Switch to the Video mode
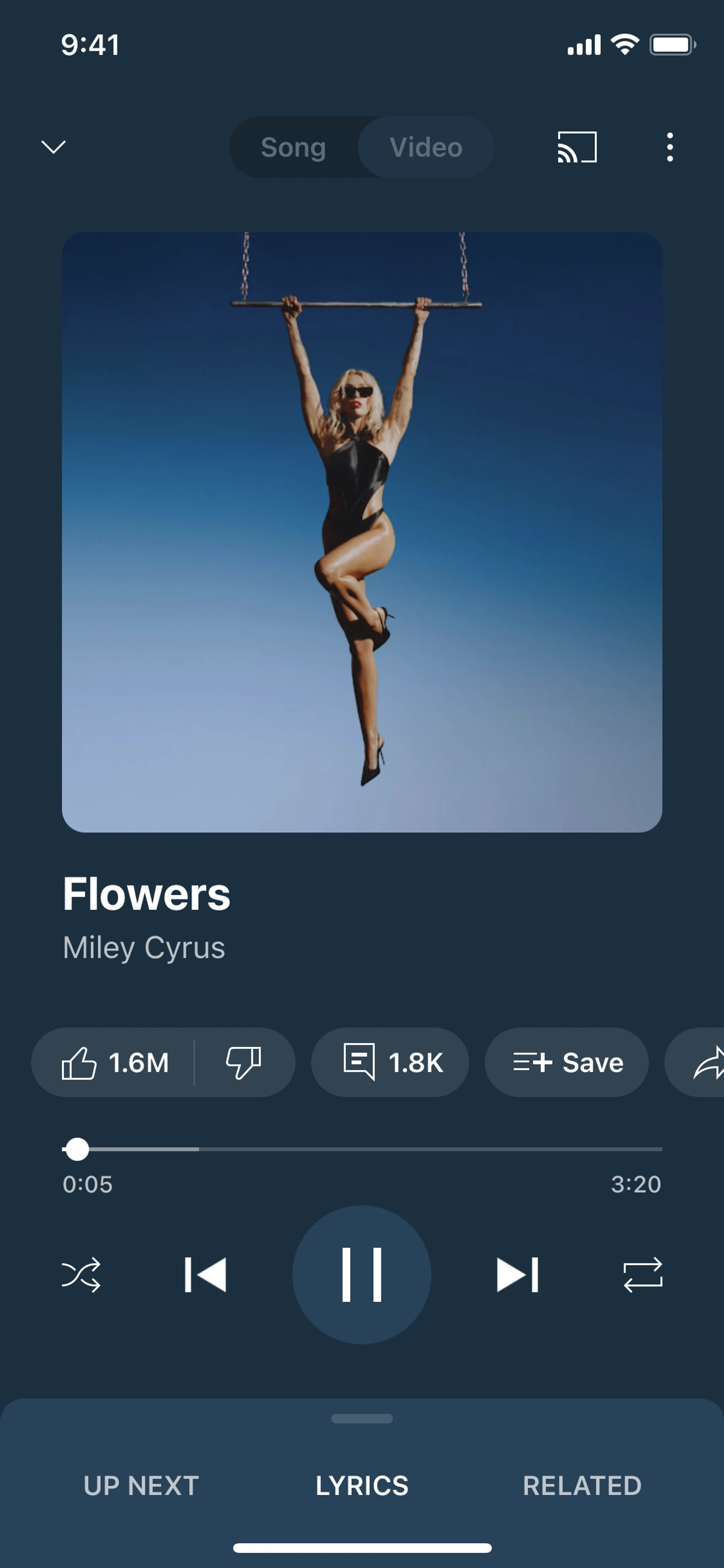 [x=426, y=147]
